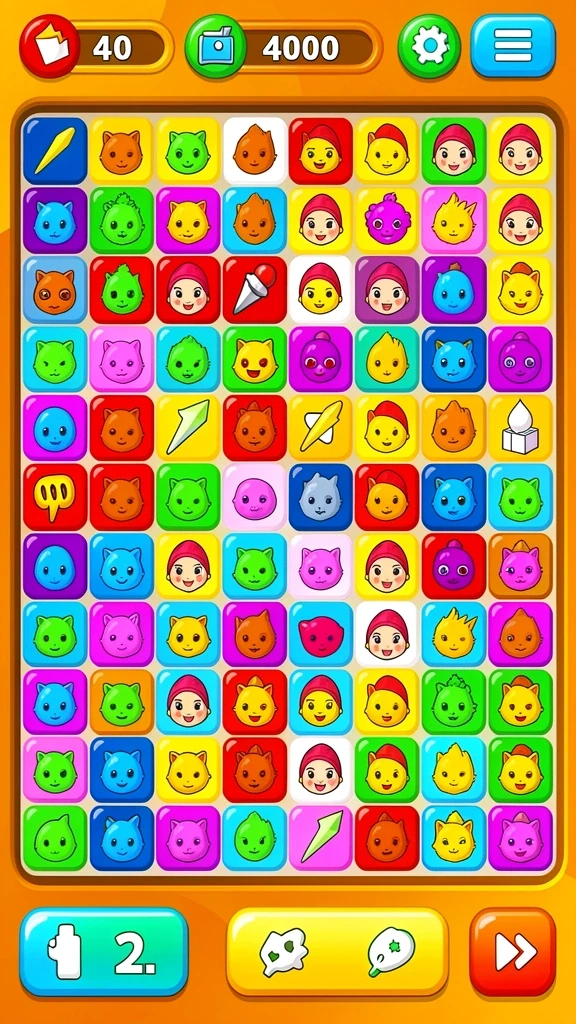Tap the green icon beside 4000
576x1024 pixels.
tap(215, 47)
